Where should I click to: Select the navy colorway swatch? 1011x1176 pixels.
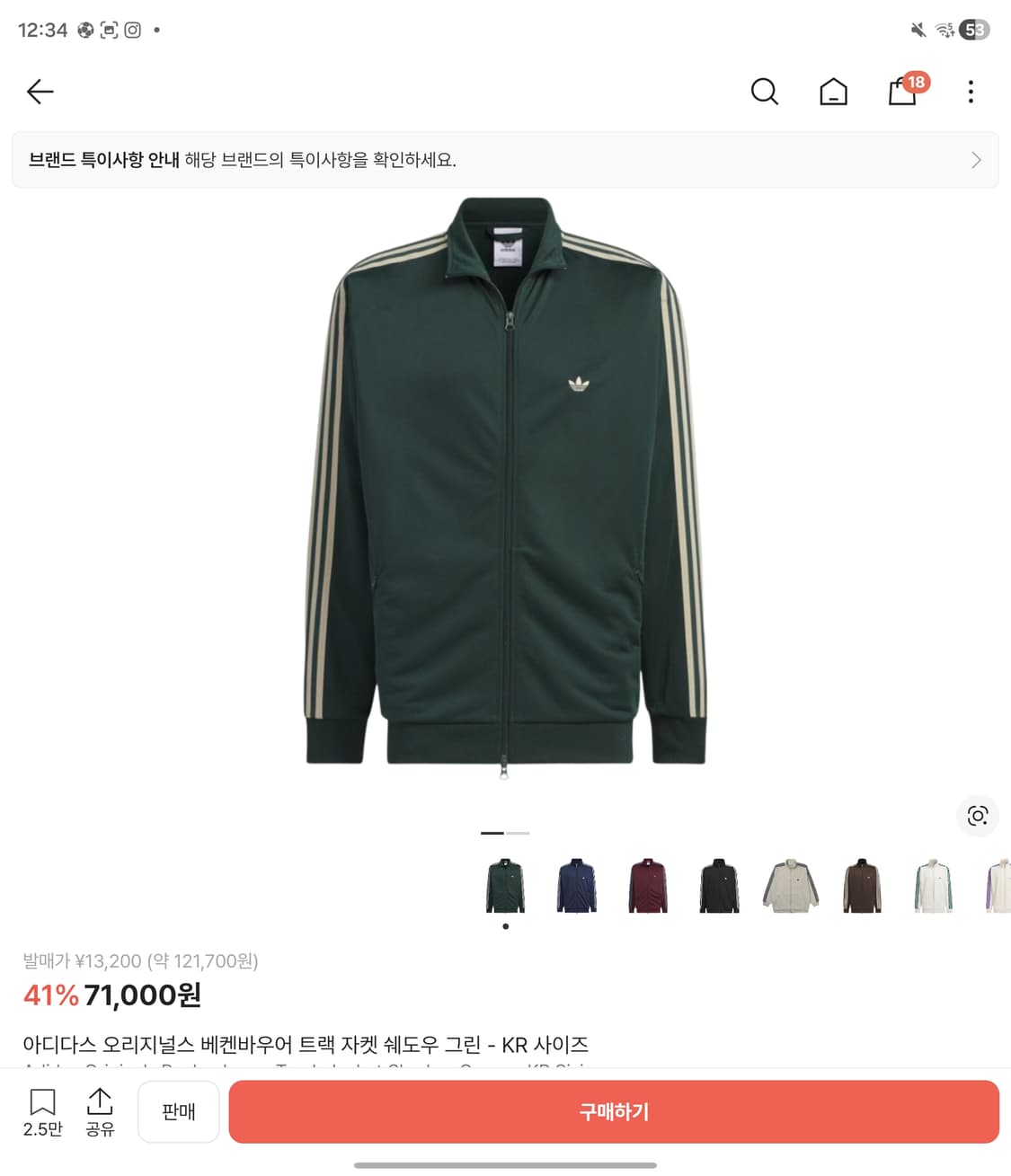pyautogui.click(x=577, y=885)
